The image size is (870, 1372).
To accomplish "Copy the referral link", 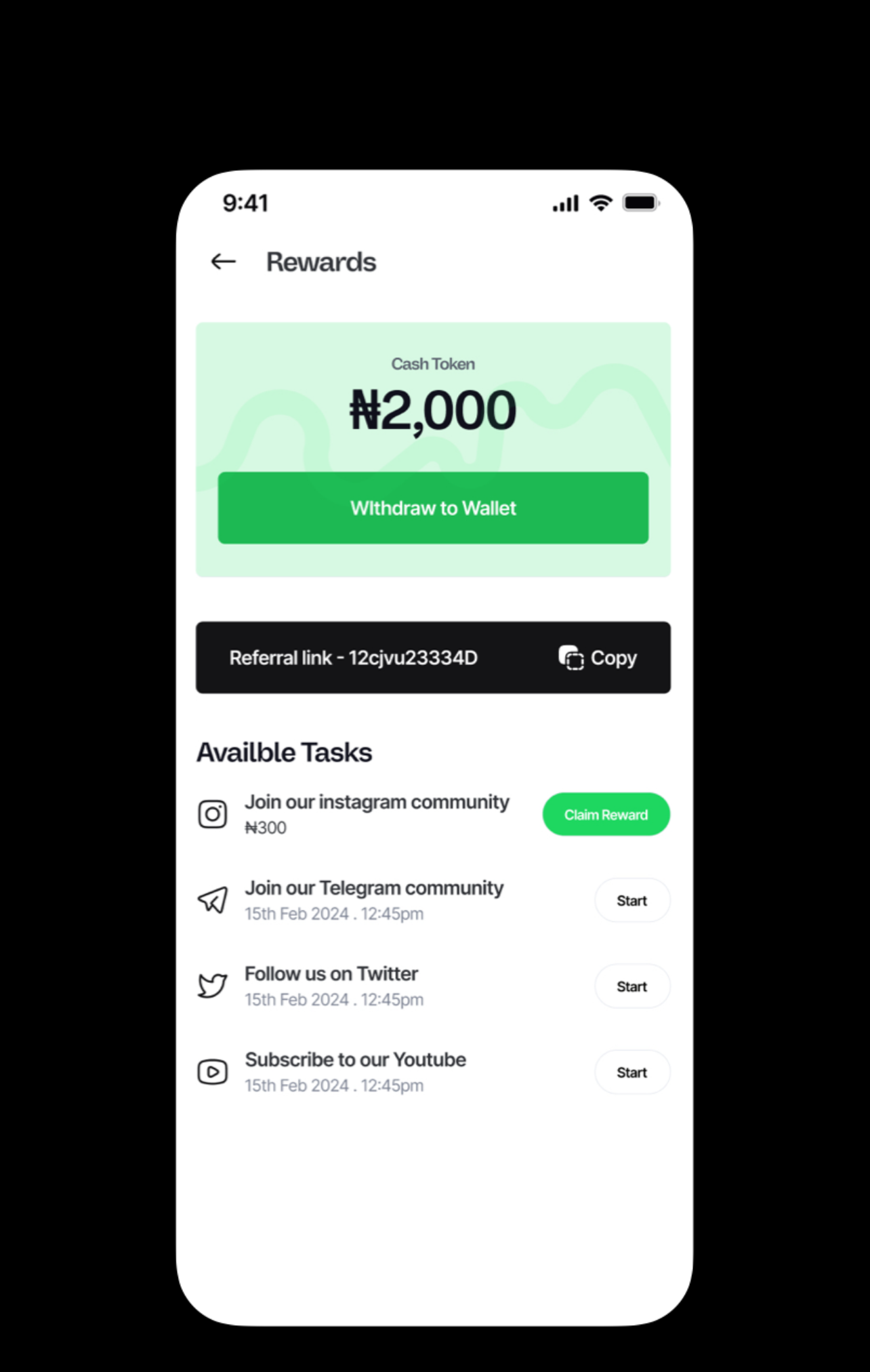I will coord(598,658).
